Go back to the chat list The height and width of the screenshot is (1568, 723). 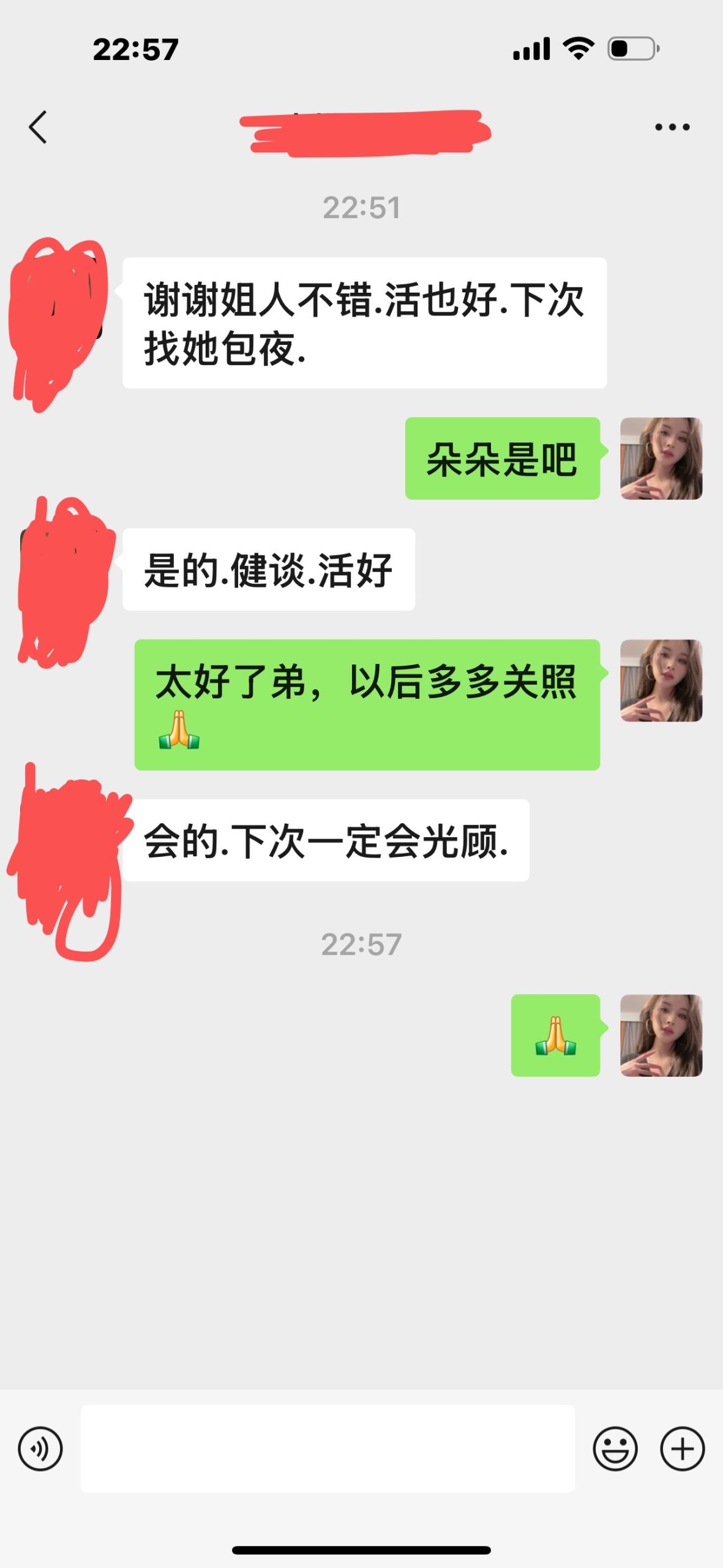coord(38,127)
